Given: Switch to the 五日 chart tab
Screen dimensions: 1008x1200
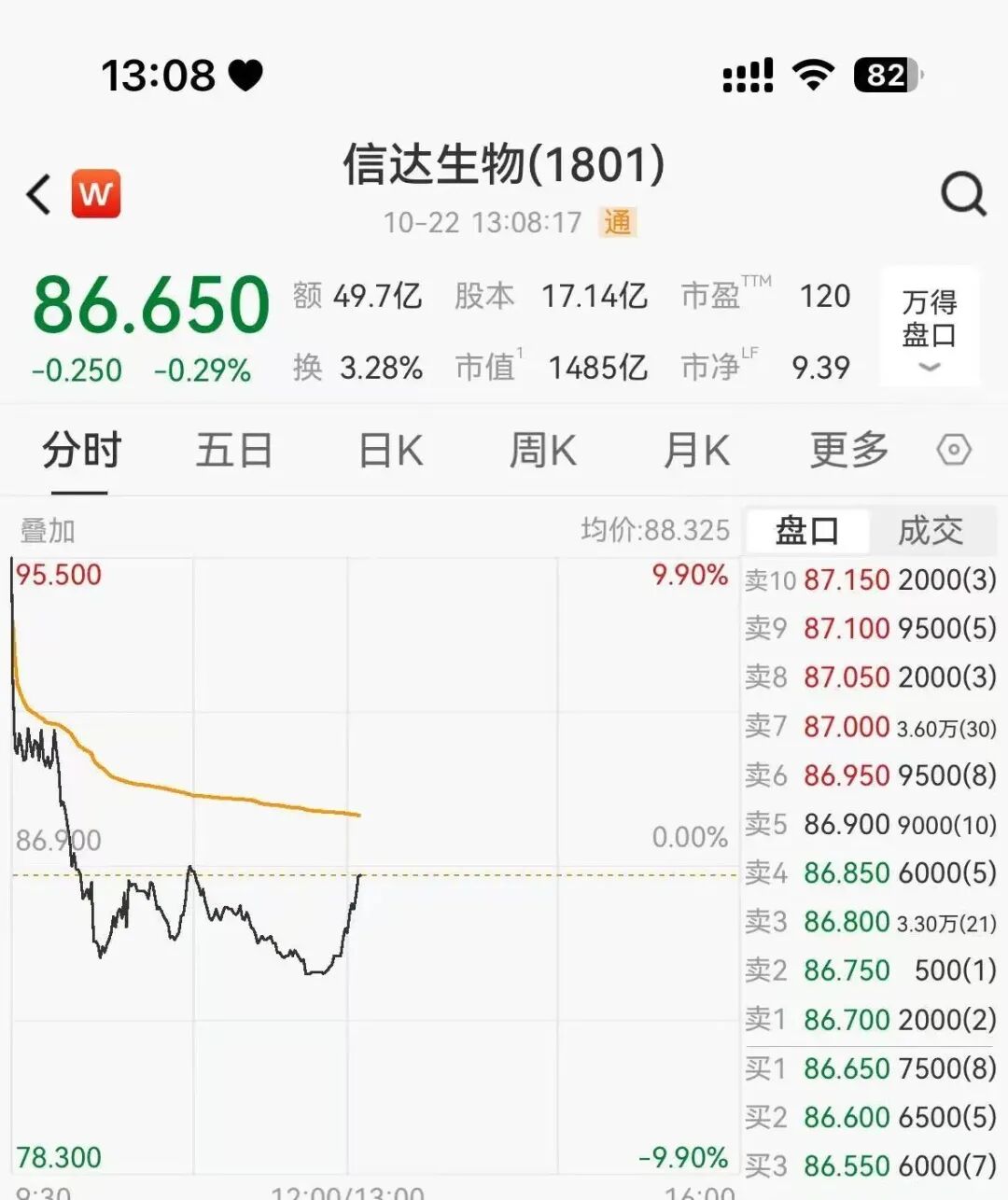Looking at the screenshot, I should [x=233, y=451].
